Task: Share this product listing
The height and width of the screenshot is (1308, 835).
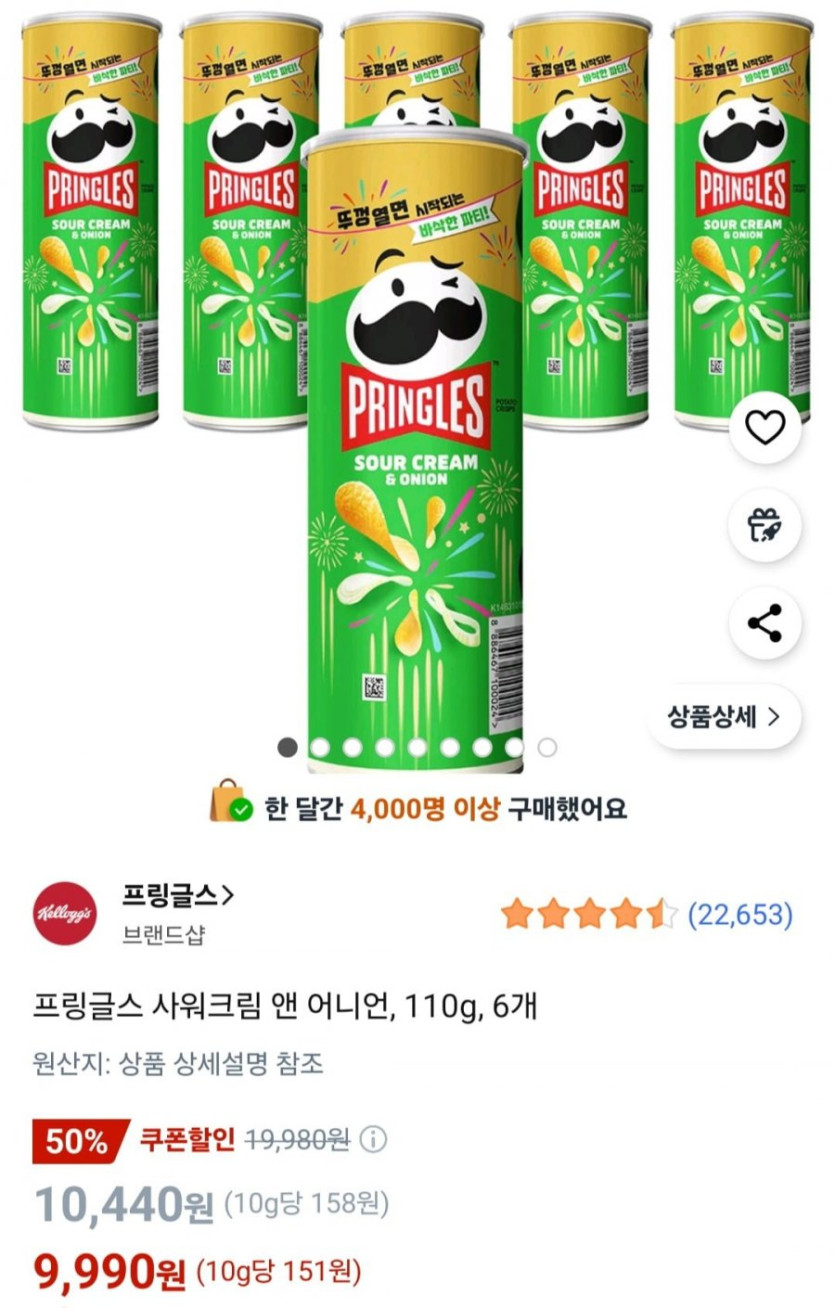Action: pyautogui.click(x=765, y=623)
